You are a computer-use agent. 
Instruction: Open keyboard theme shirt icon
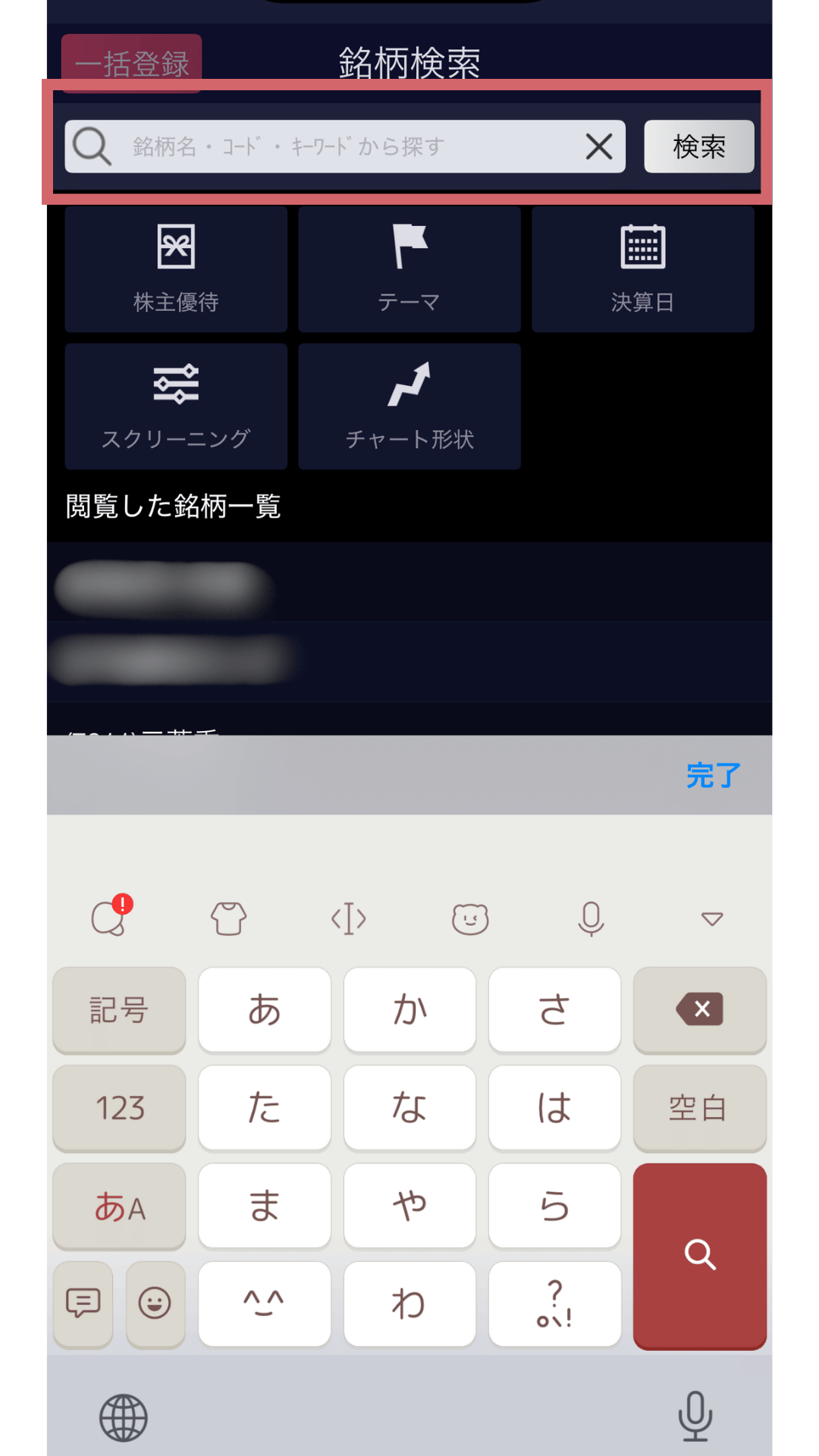228,919
